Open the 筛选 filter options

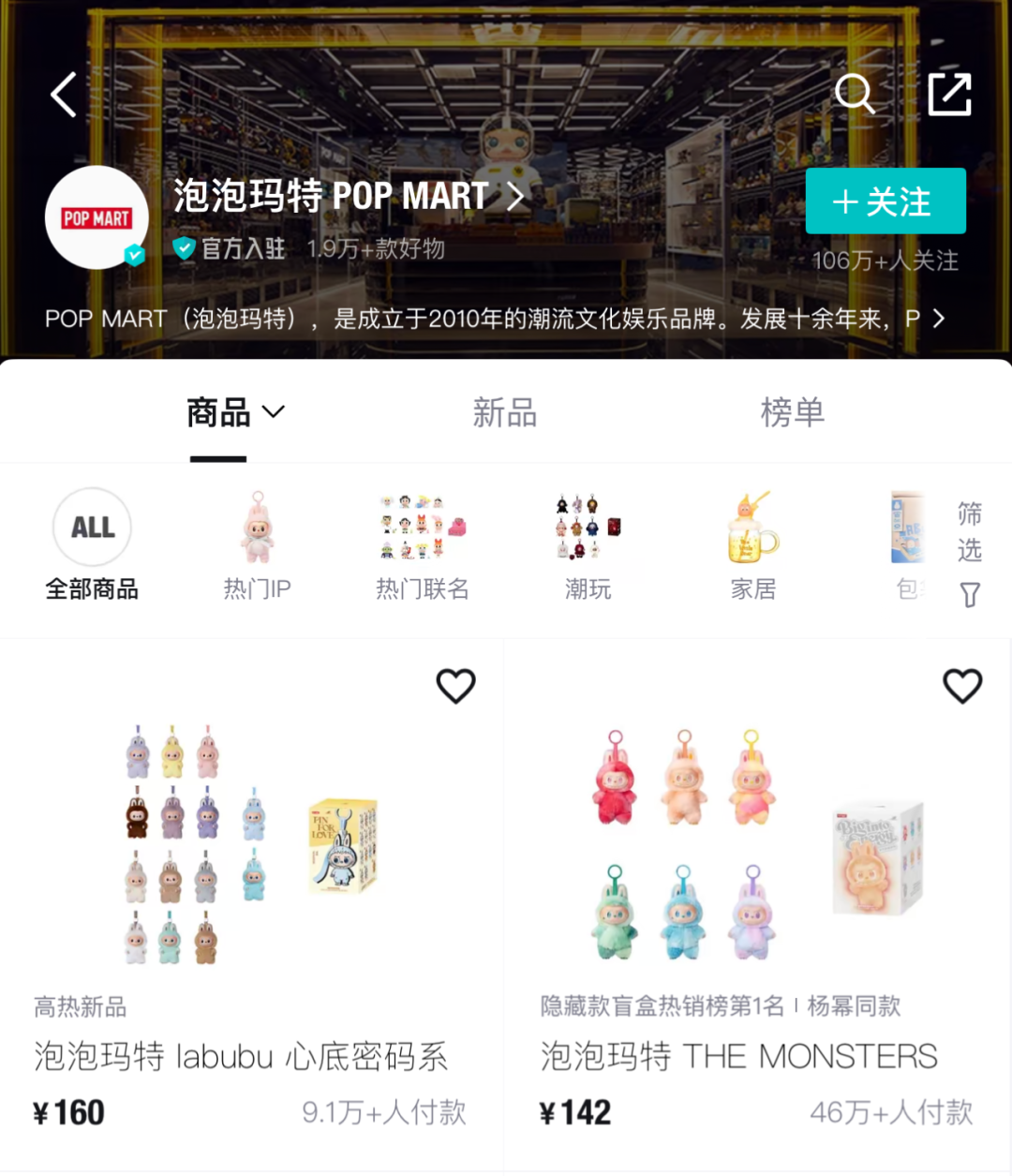tap(969, 553)
